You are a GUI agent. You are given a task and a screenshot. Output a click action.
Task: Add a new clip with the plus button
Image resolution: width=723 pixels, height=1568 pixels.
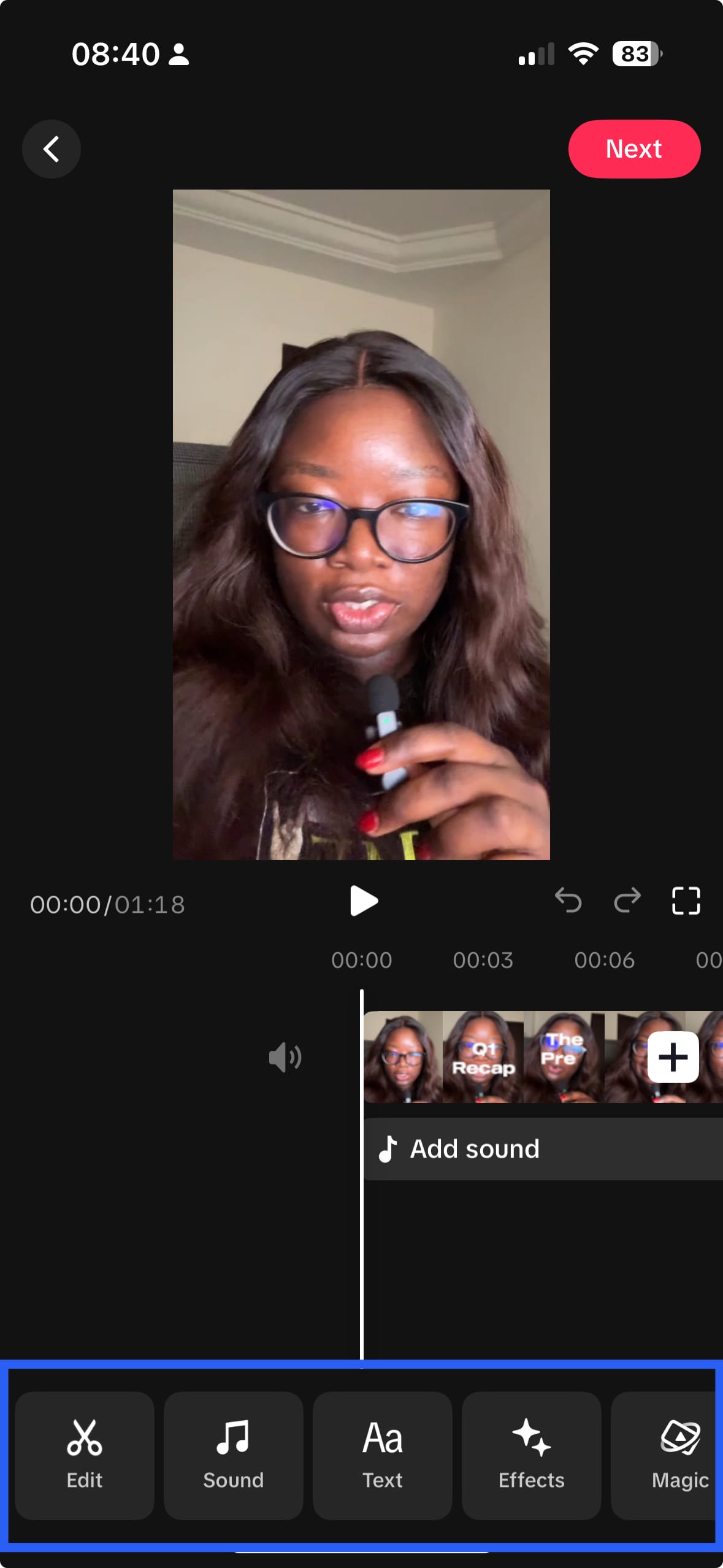point(673,1057)
